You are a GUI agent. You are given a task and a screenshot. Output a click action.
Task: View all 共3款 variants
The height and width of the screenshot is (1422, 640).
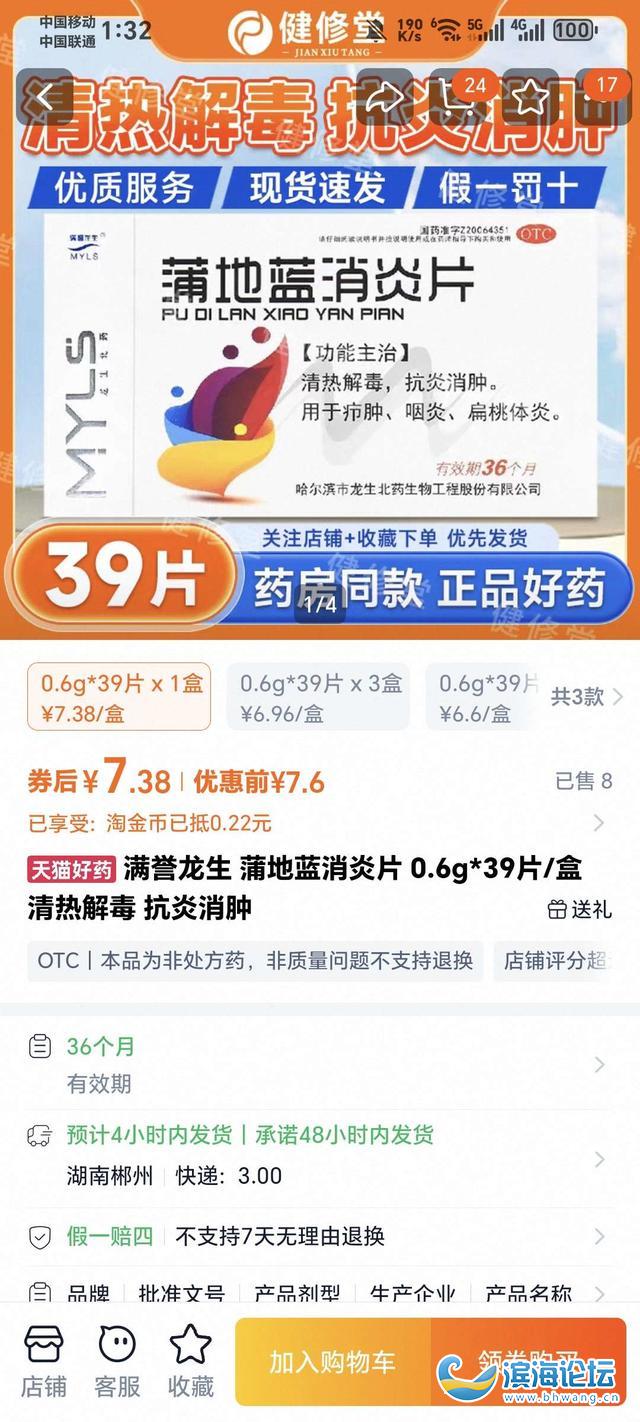click(x=587, y=697)
